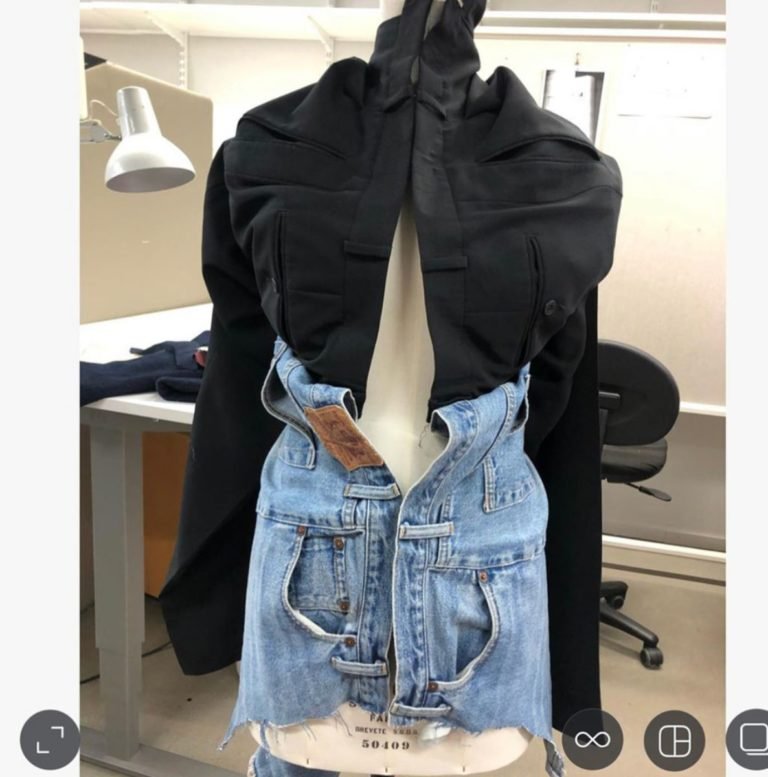768x777 pixels.
Task: Tap the Boomerang infinity icon
Action: click(592, 740)
